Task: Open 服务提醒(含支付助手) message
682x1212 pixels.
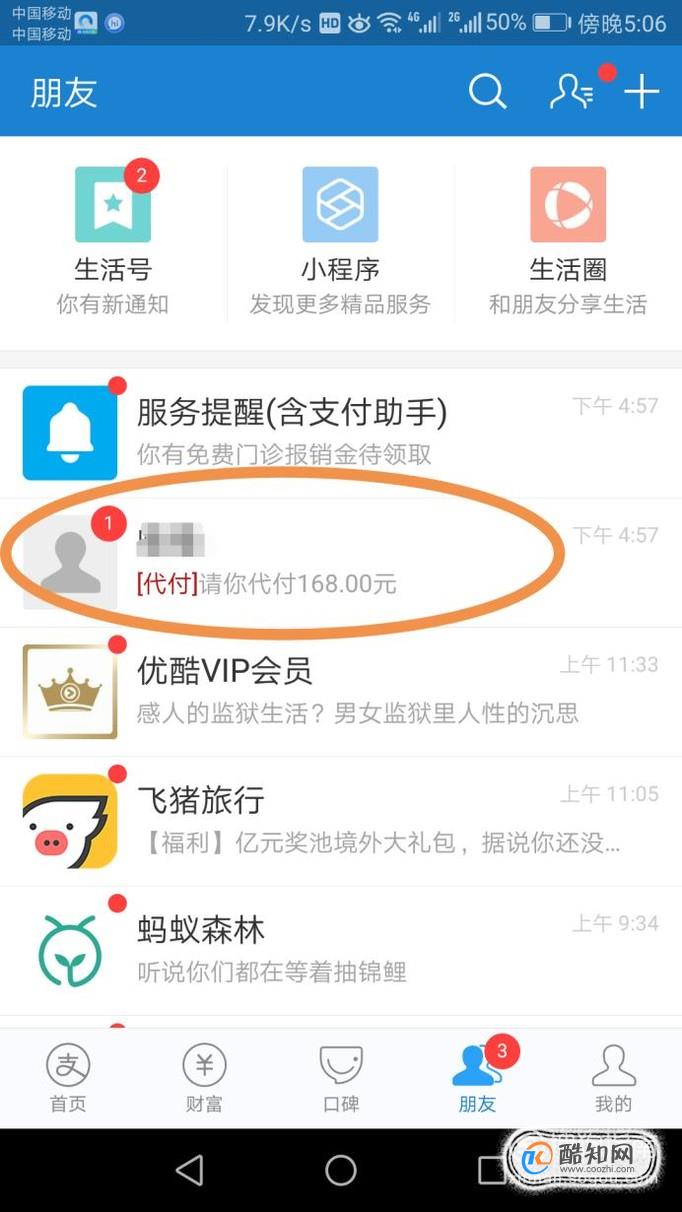Action: 340,433
